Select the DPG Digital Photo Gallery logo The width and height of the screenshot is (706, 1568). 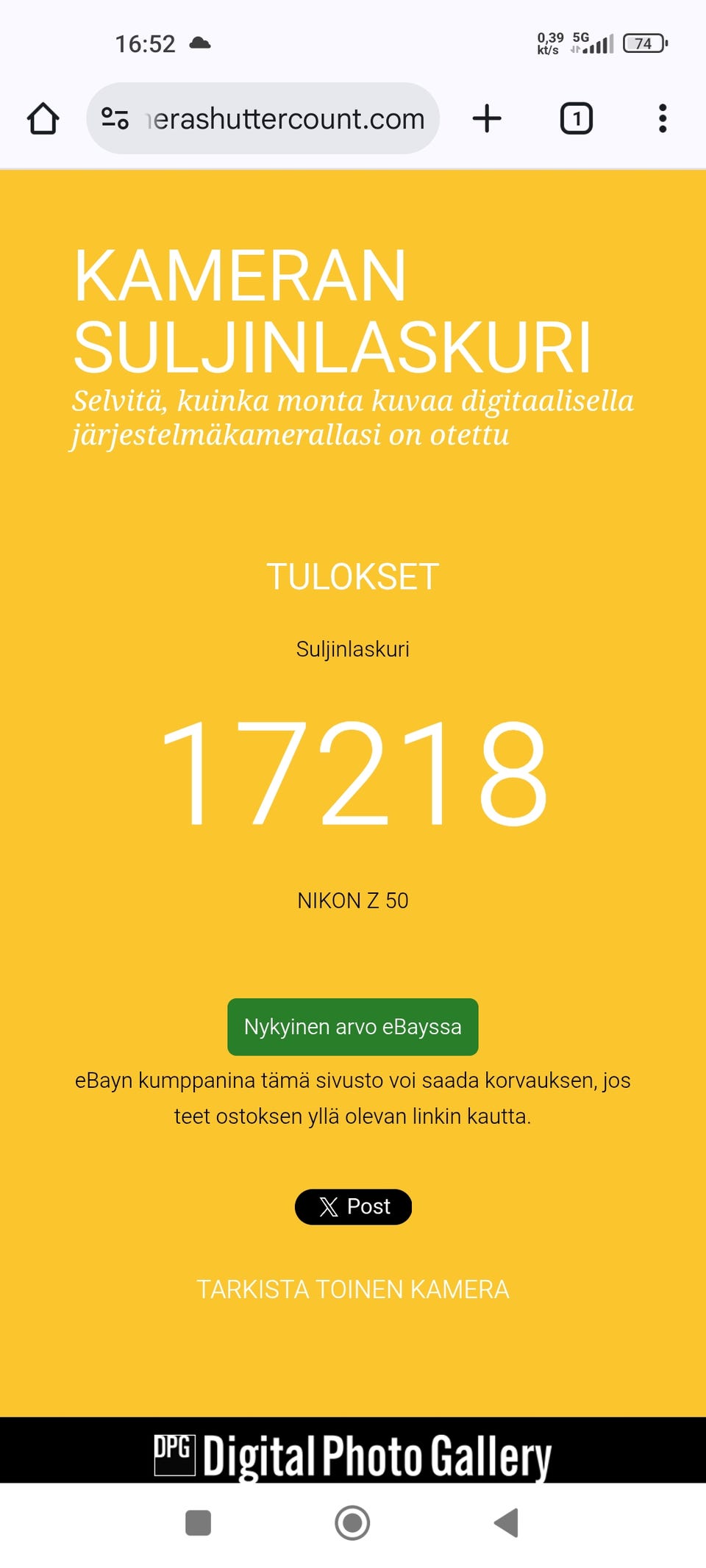[x=353, y=1457]
